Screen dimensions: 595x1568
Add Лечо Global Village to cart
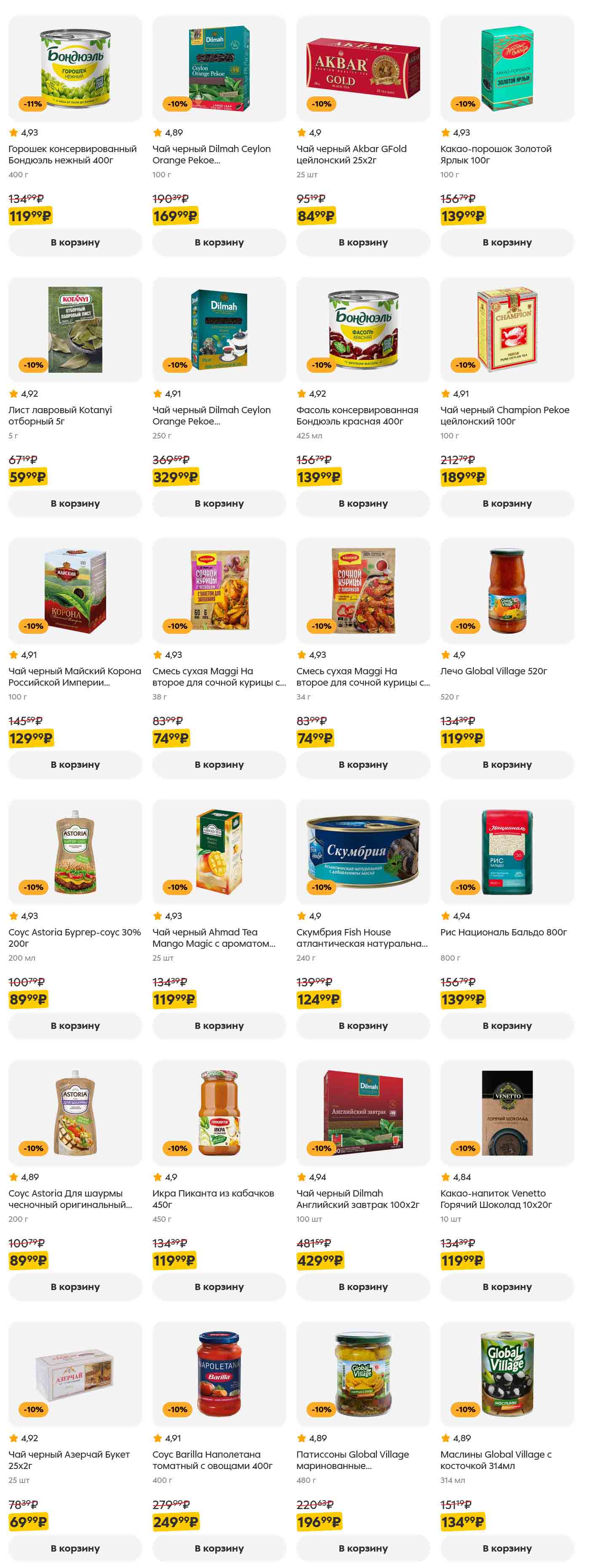point(507,764)
